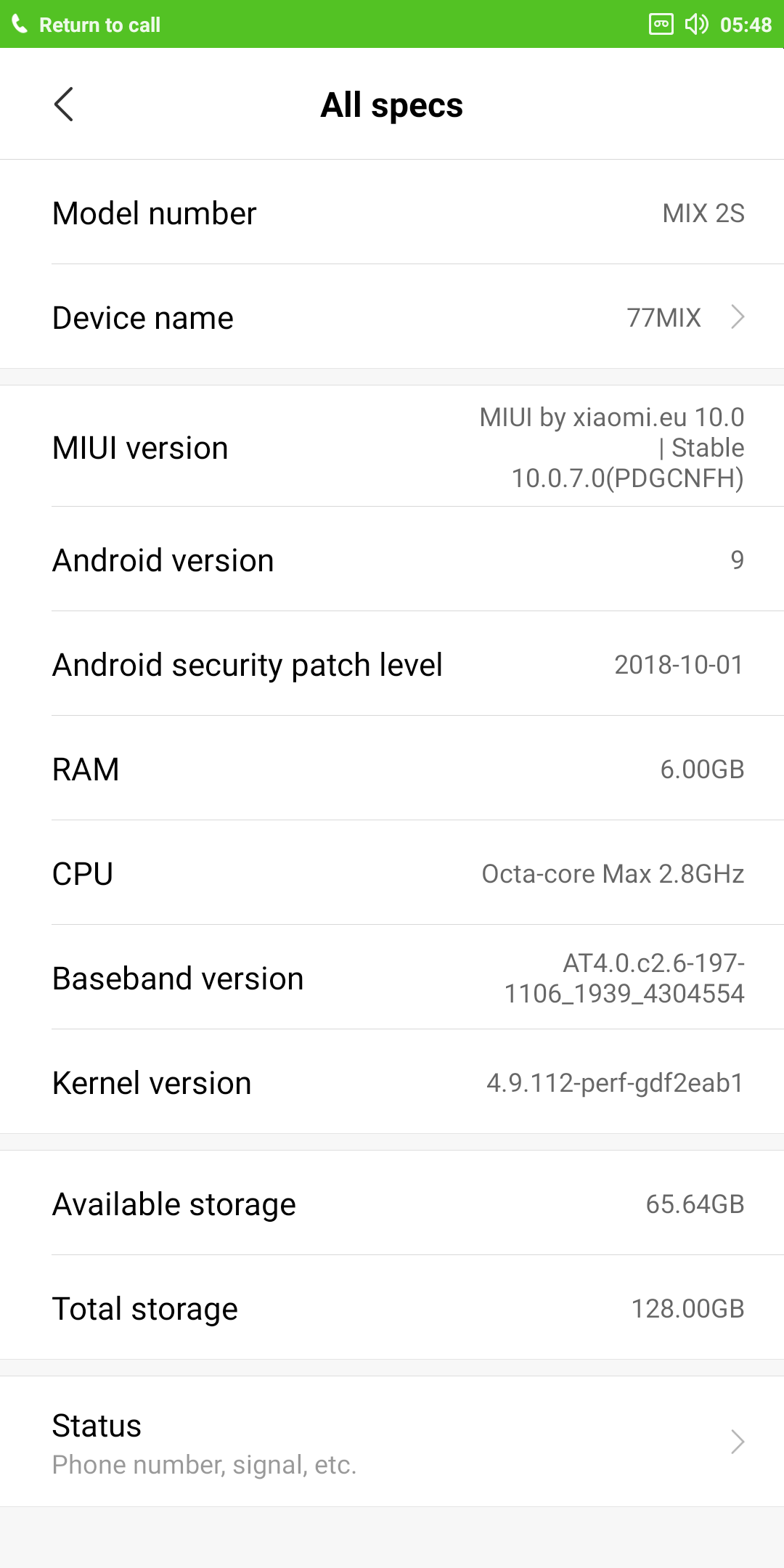Open Status phone number and signal
The width and height of the screenshot is (784, 1568).
click(x=392, y=1442)
